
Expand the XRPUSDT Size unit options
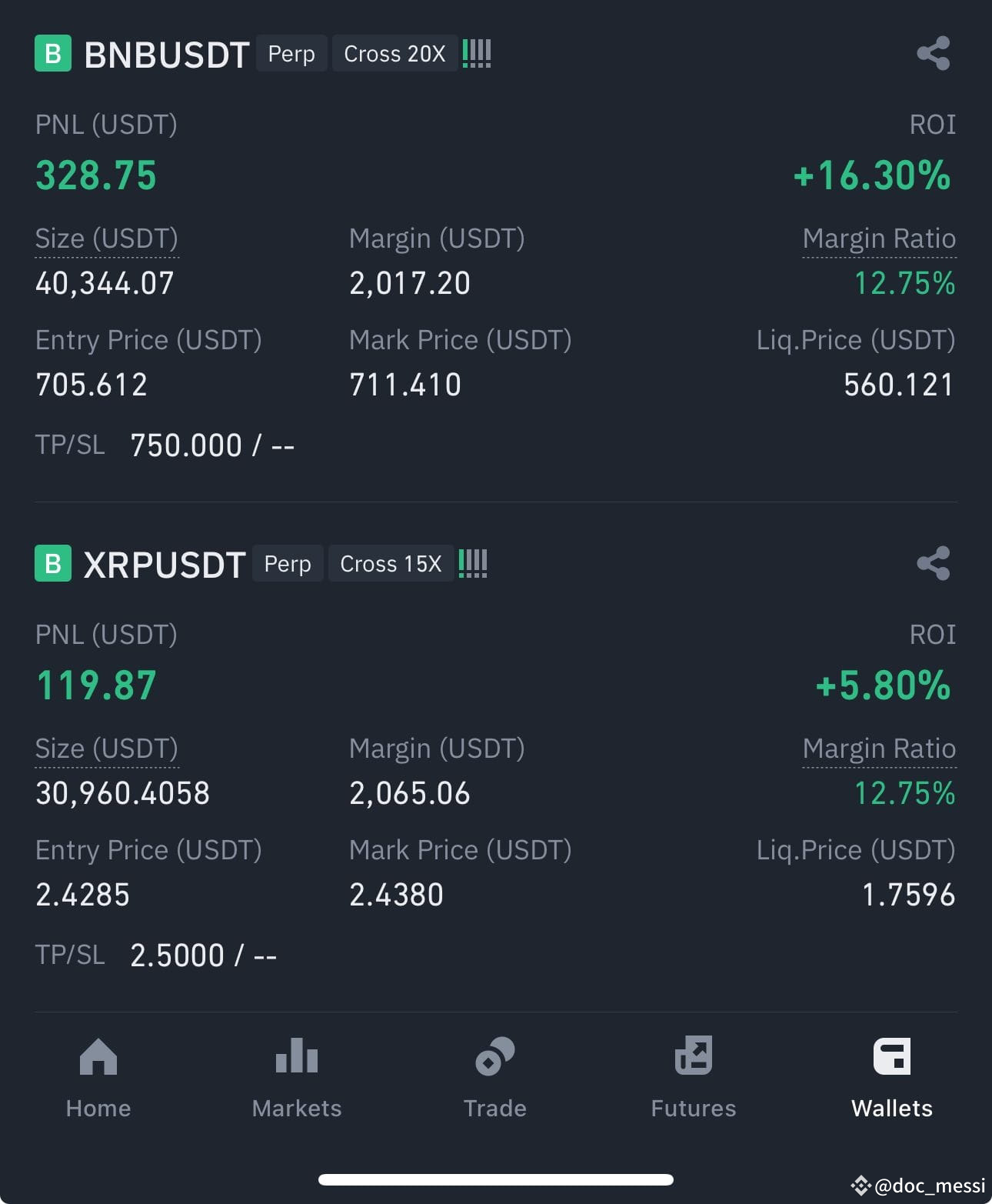[x=106, y=749]
